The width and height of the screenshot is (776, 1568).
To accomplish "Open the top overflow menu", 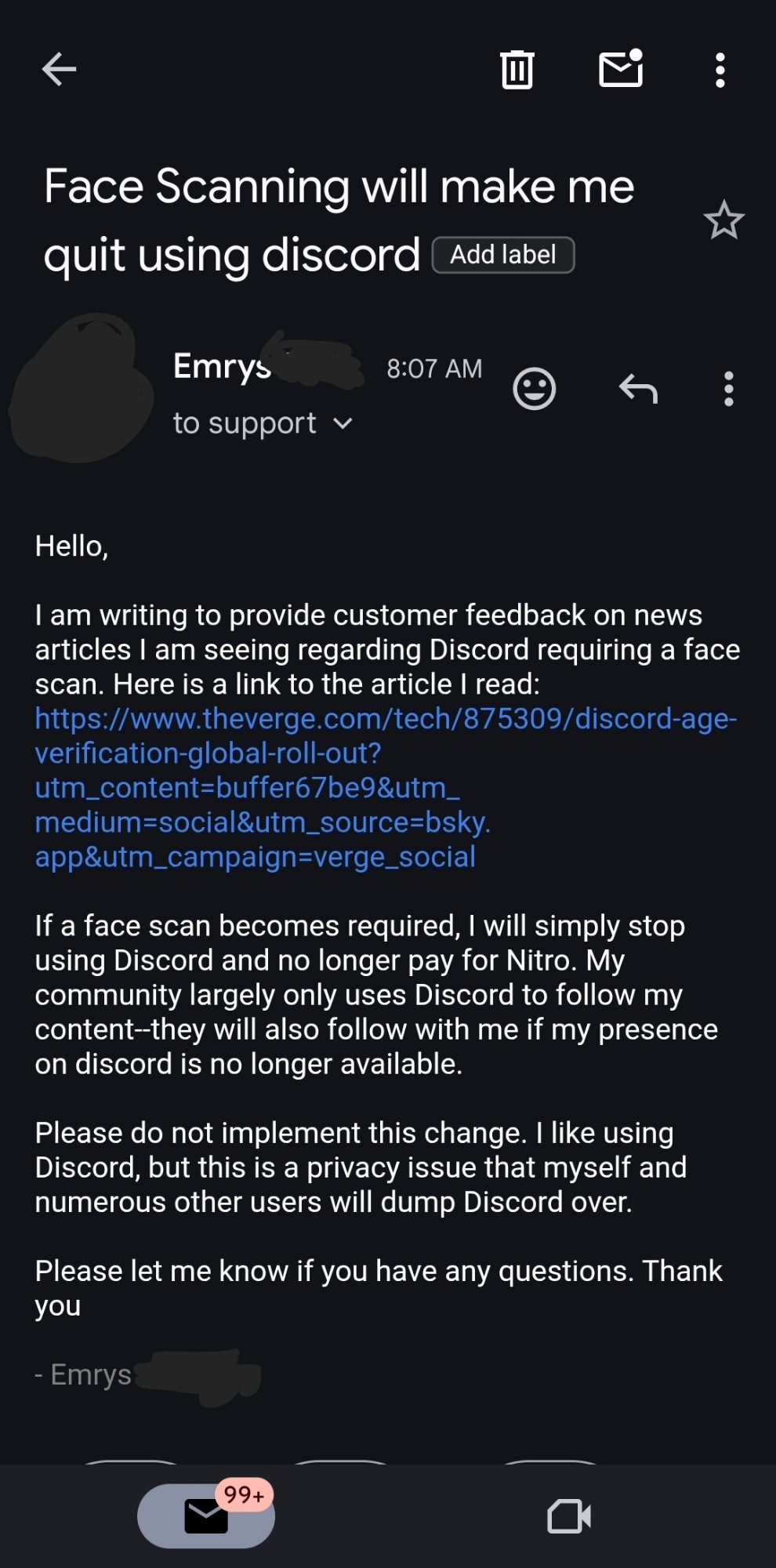I will (x=720, y=70).
